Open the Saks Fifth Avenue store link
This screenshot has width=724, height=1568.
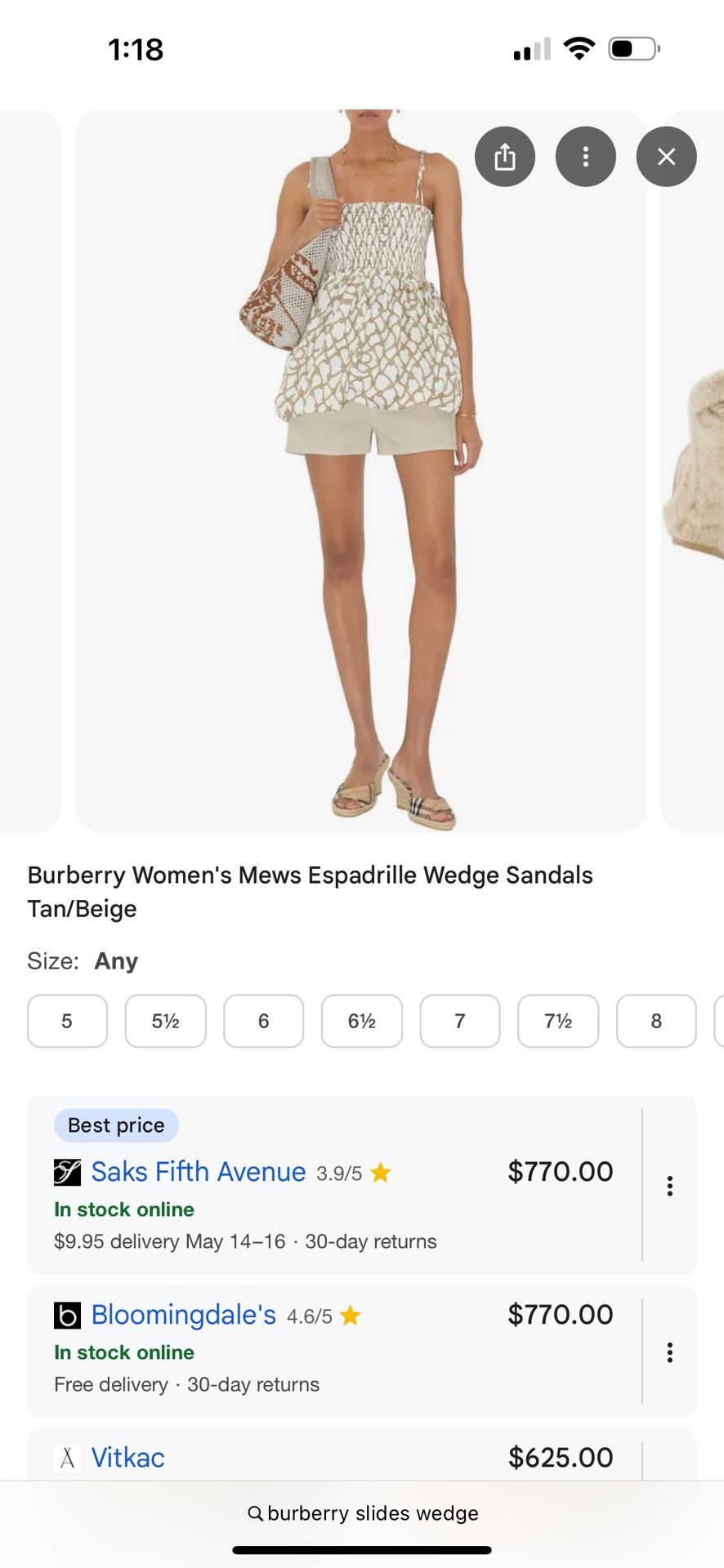click(x=198, y=1171)
